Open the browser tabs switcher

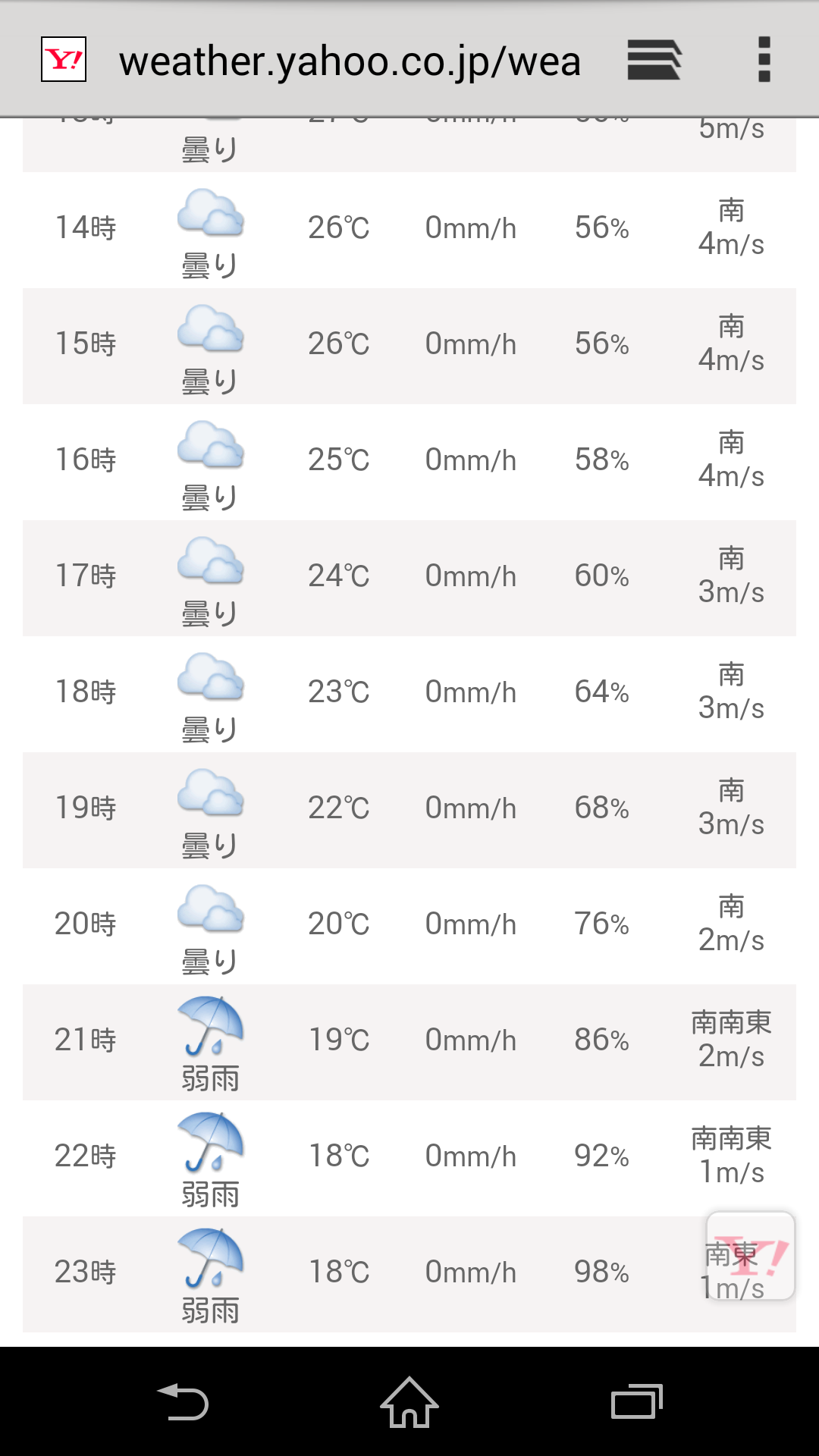[x=654, y=60]
